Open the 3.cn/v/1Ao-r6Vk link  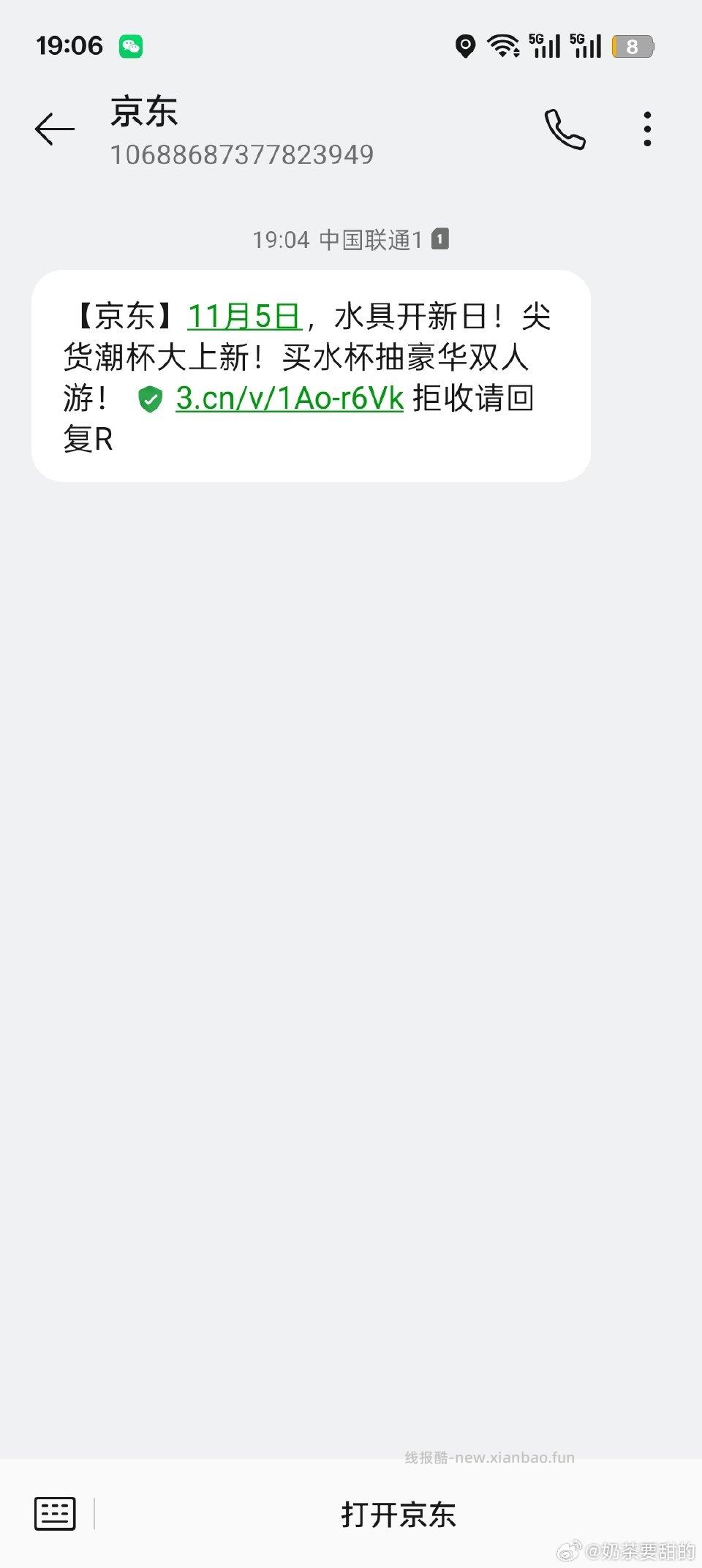(289, 399)
